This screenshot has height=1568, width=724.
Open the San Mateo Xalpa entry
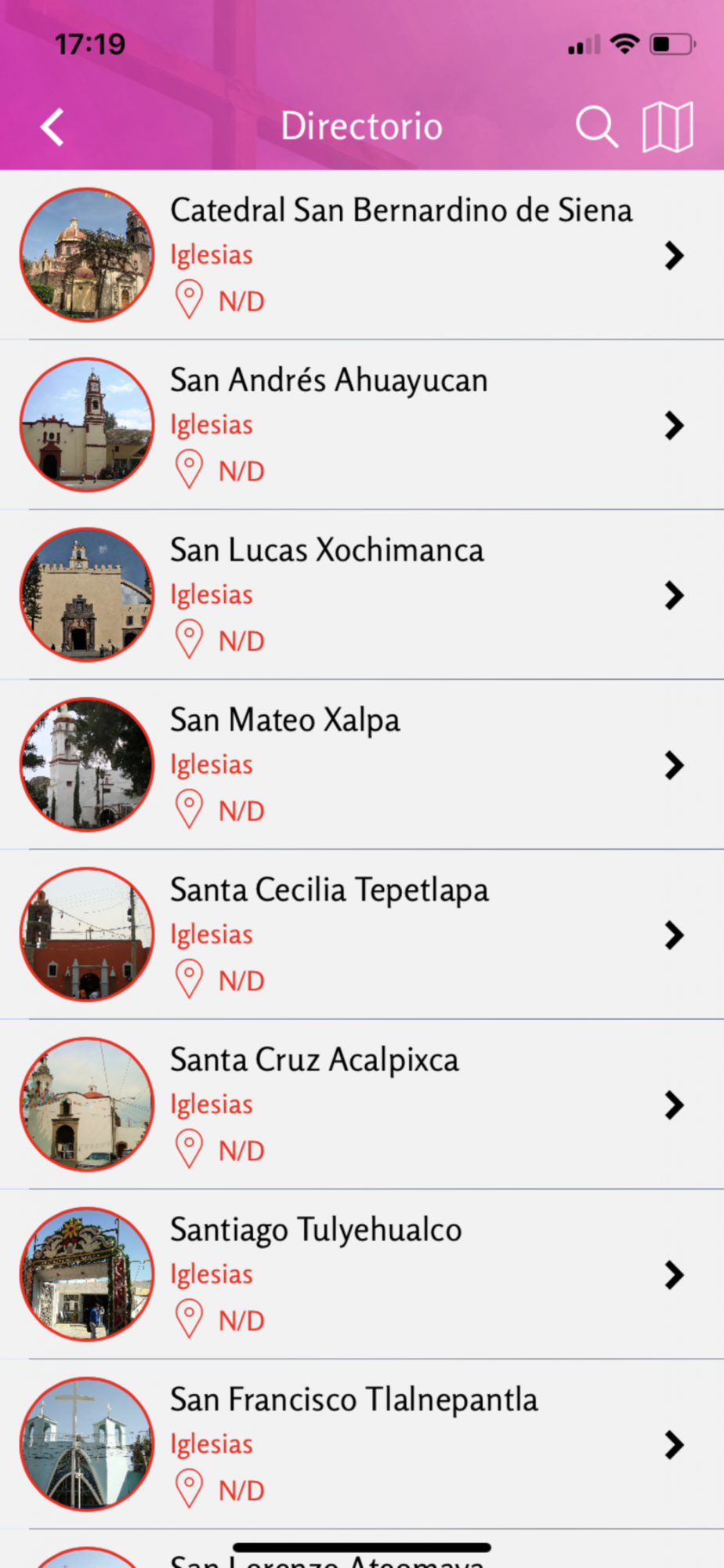coord(285,721)
